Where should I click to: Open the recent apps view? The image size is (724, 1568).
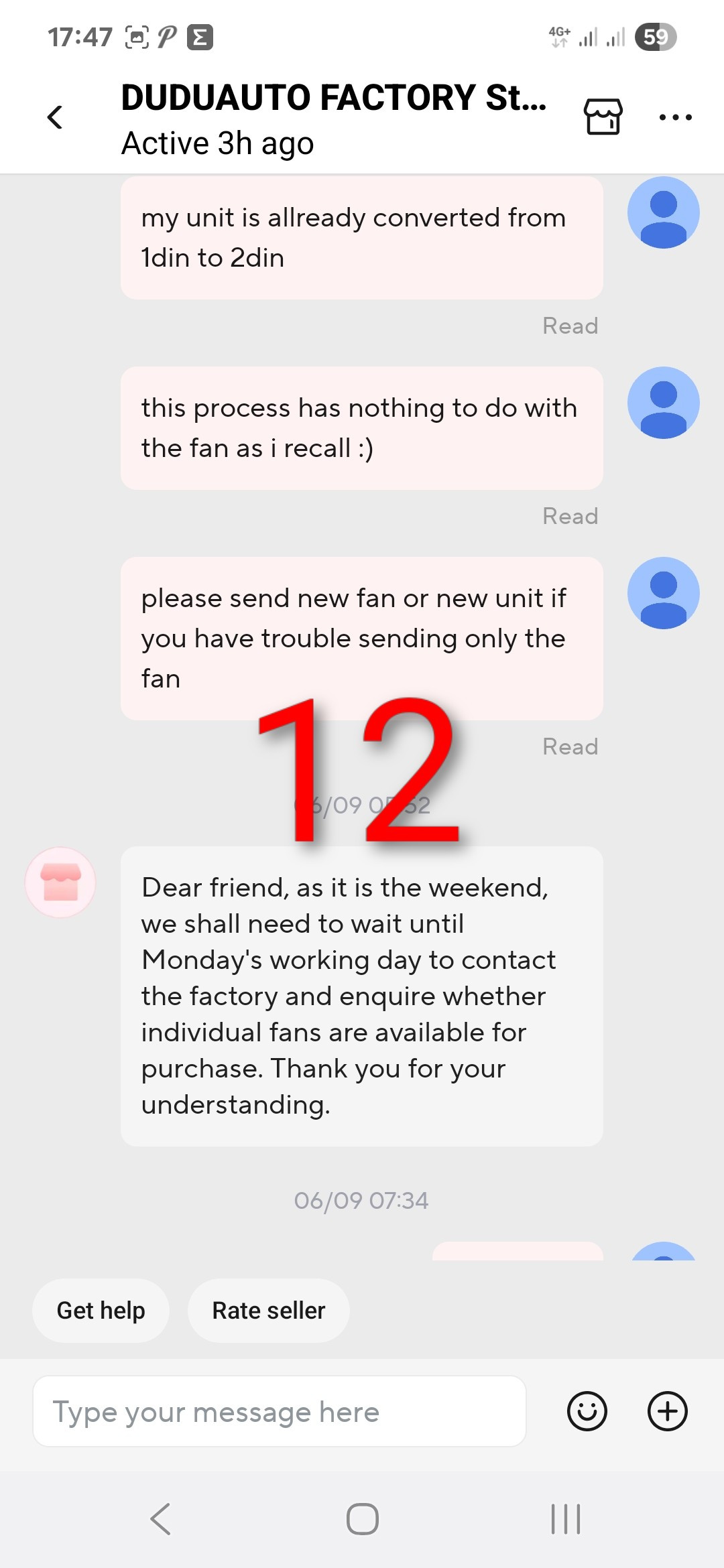click(565, 1518)
